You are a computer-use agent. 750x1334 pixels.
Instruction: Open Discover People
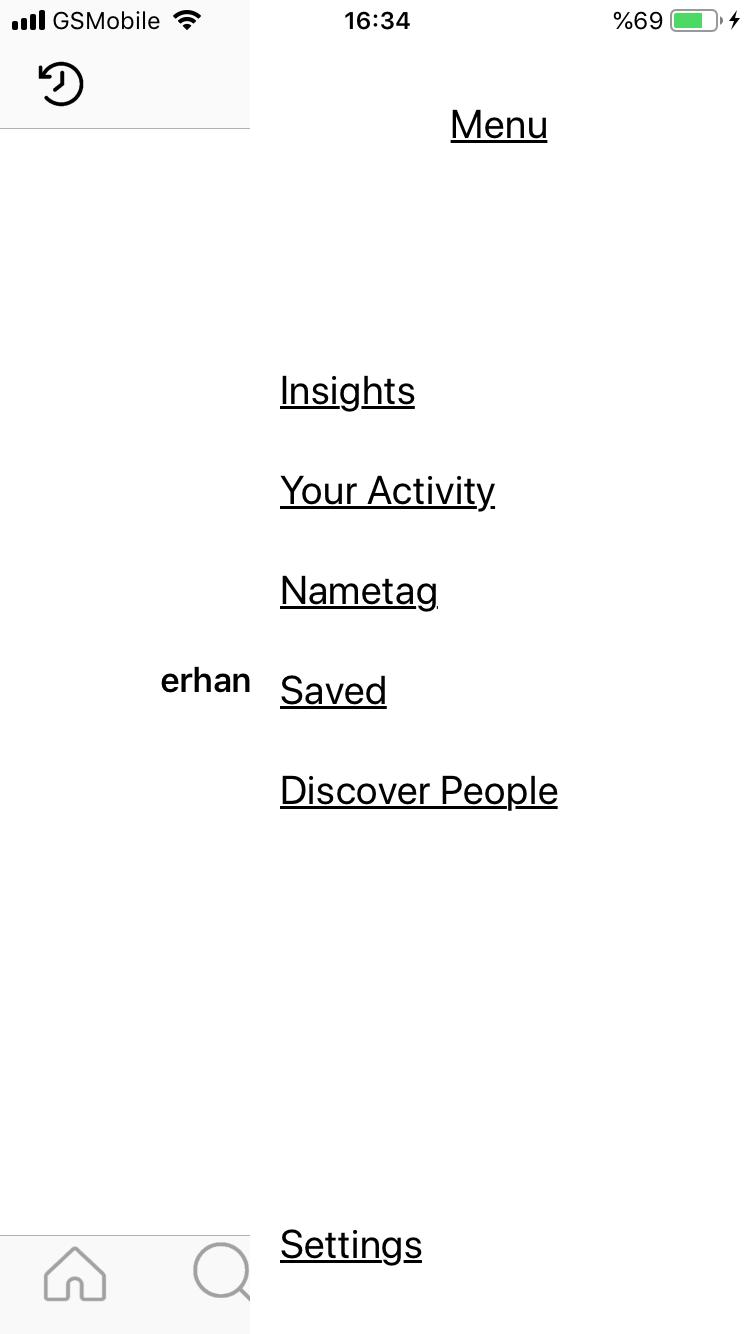tap(418, 791)
